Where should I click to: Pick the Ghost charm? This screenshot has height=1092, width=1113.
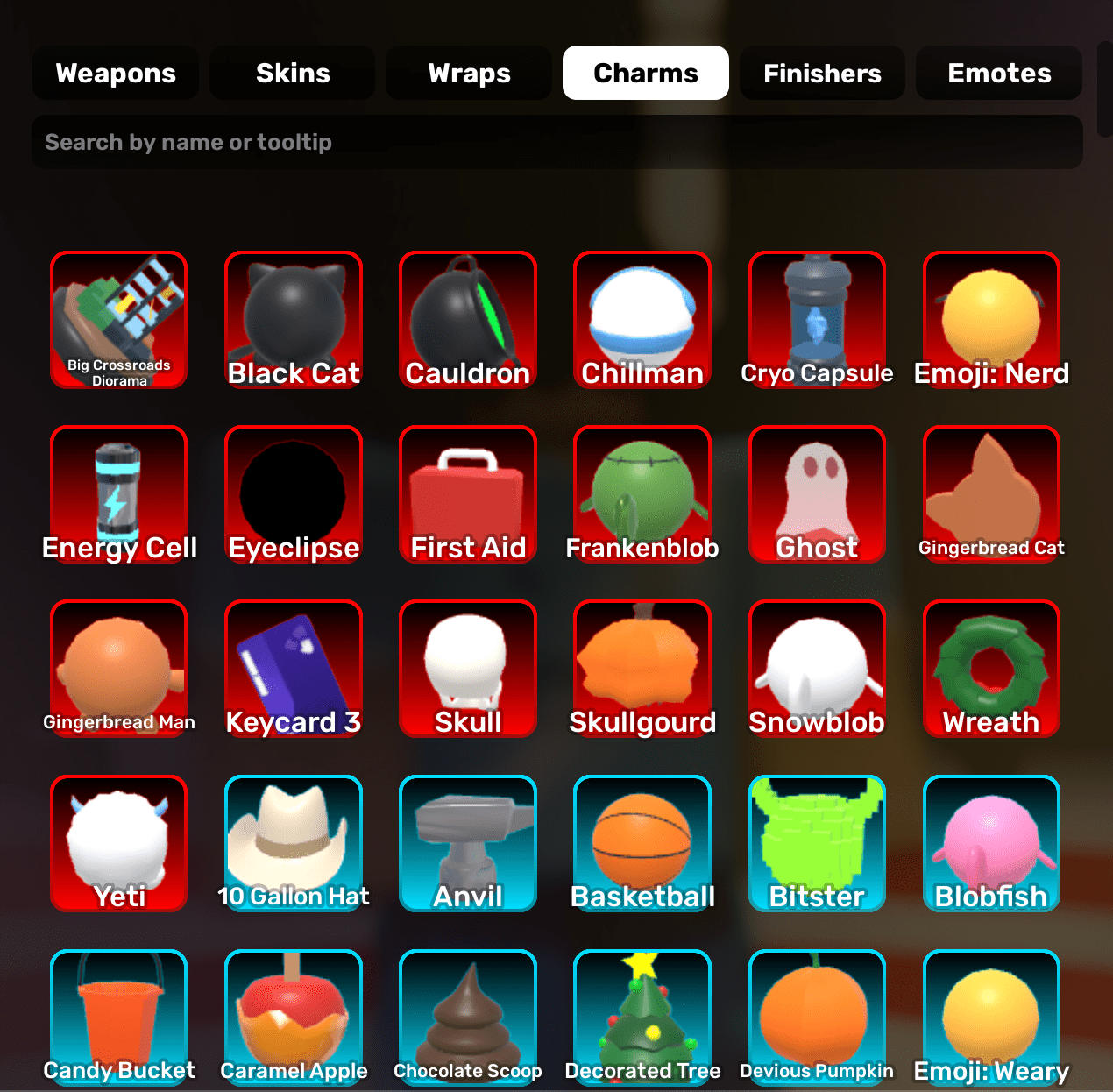tap(817, 494)
